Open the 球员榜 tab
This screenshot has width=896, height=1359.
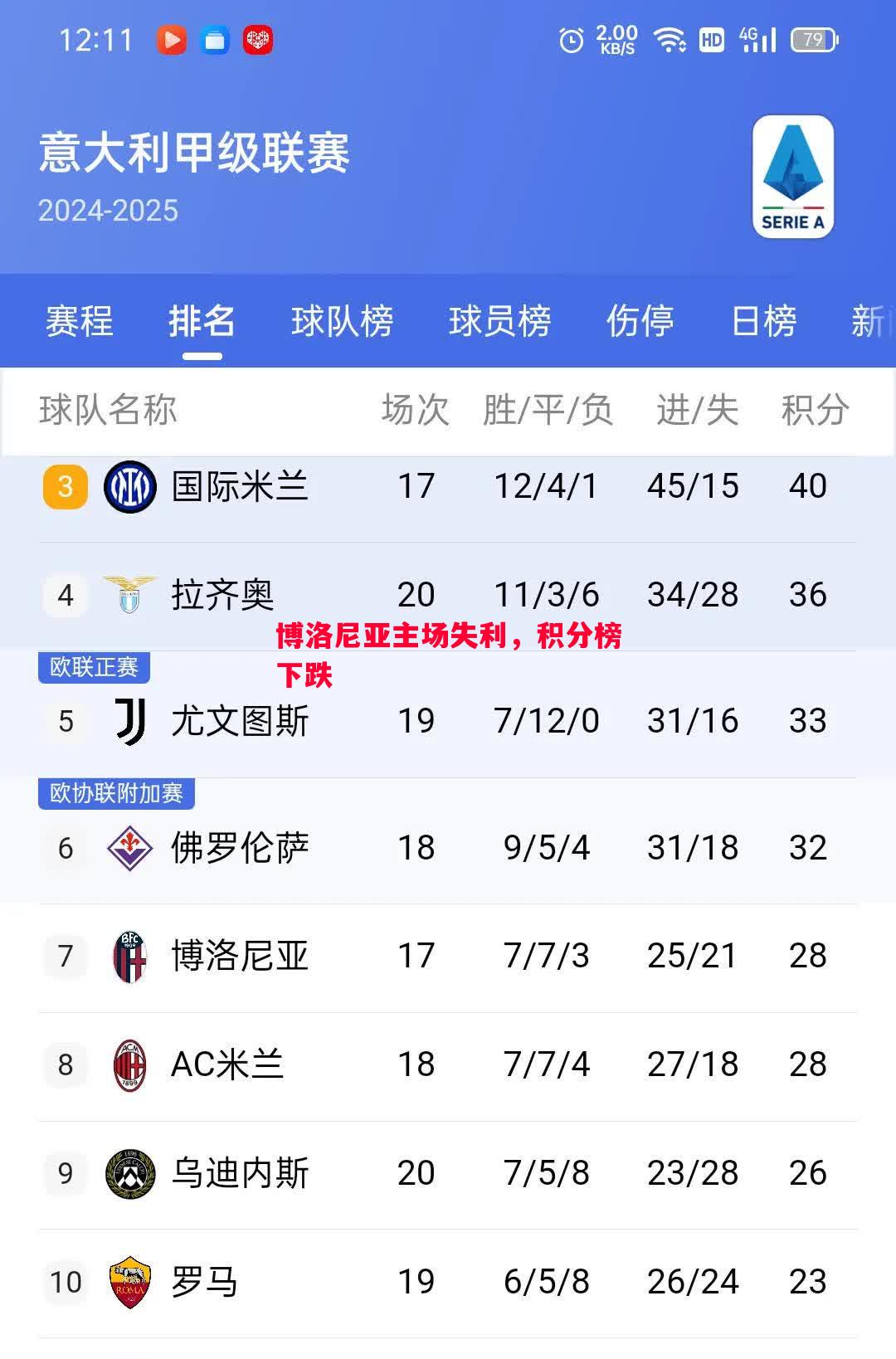pyautogui.click(x=499, y=323)
